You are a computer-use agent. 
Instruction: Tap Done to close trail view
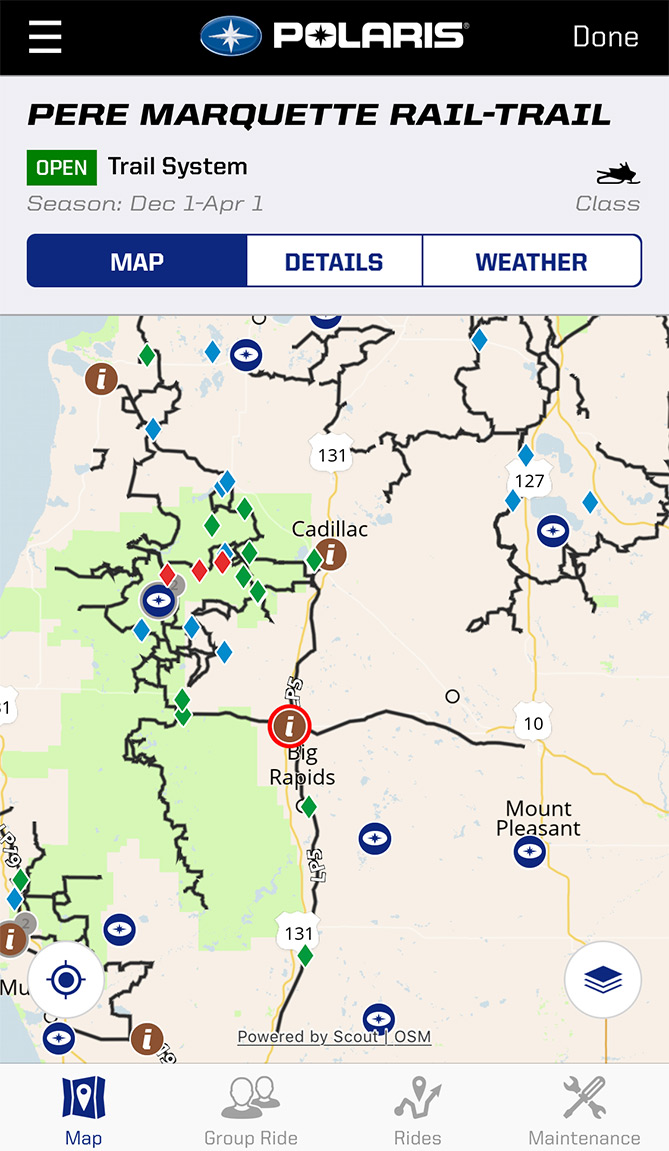click(605, 37)
